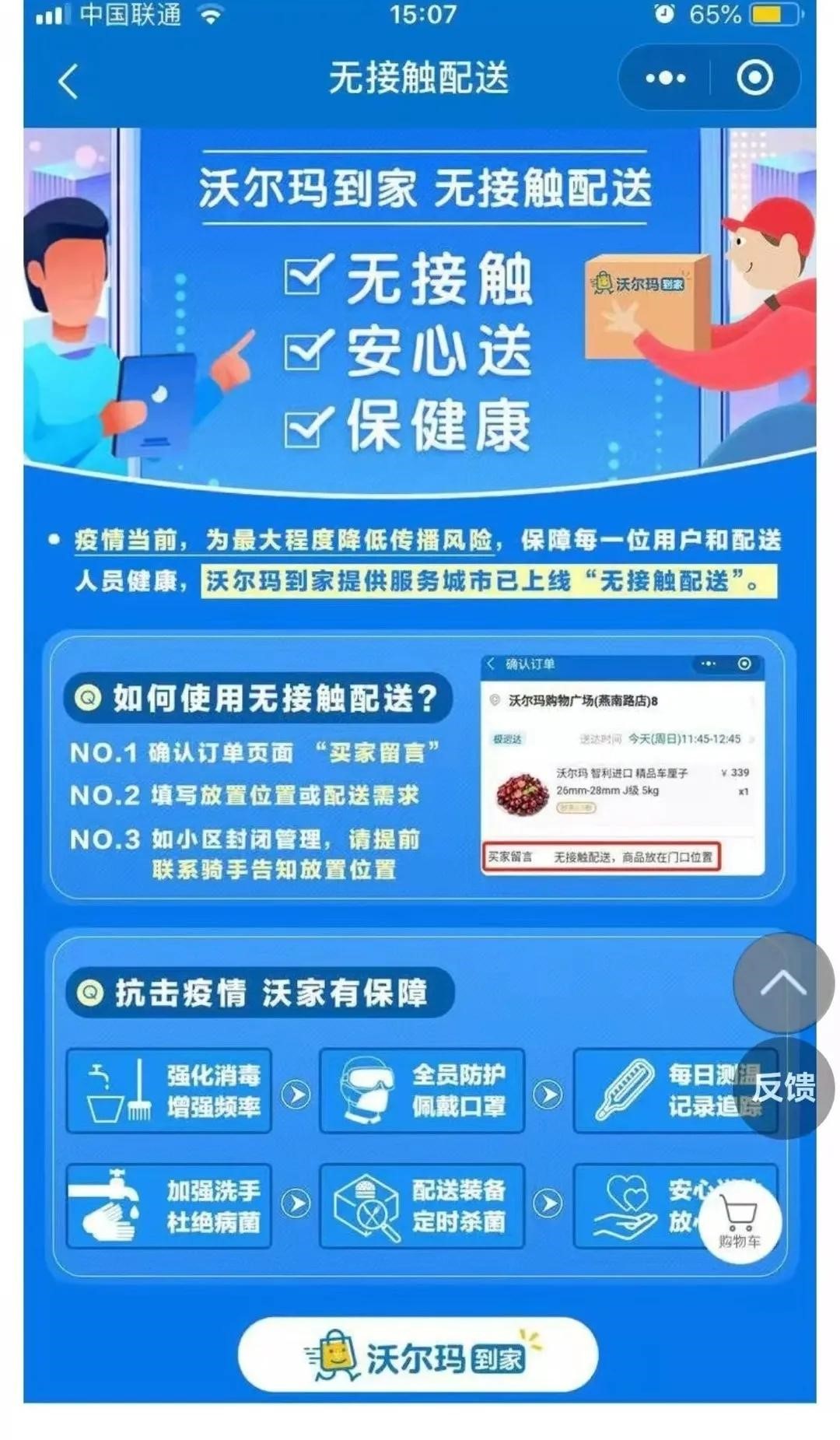Tap the up-arrow back-to-top button

point(782,983)
